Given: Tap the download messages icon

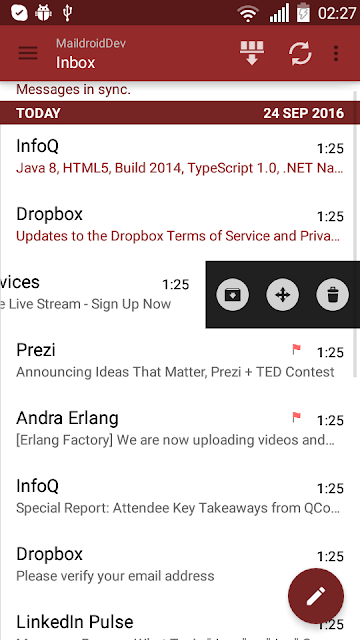Looking at the screenshot, I should click(x=252, y=53).
